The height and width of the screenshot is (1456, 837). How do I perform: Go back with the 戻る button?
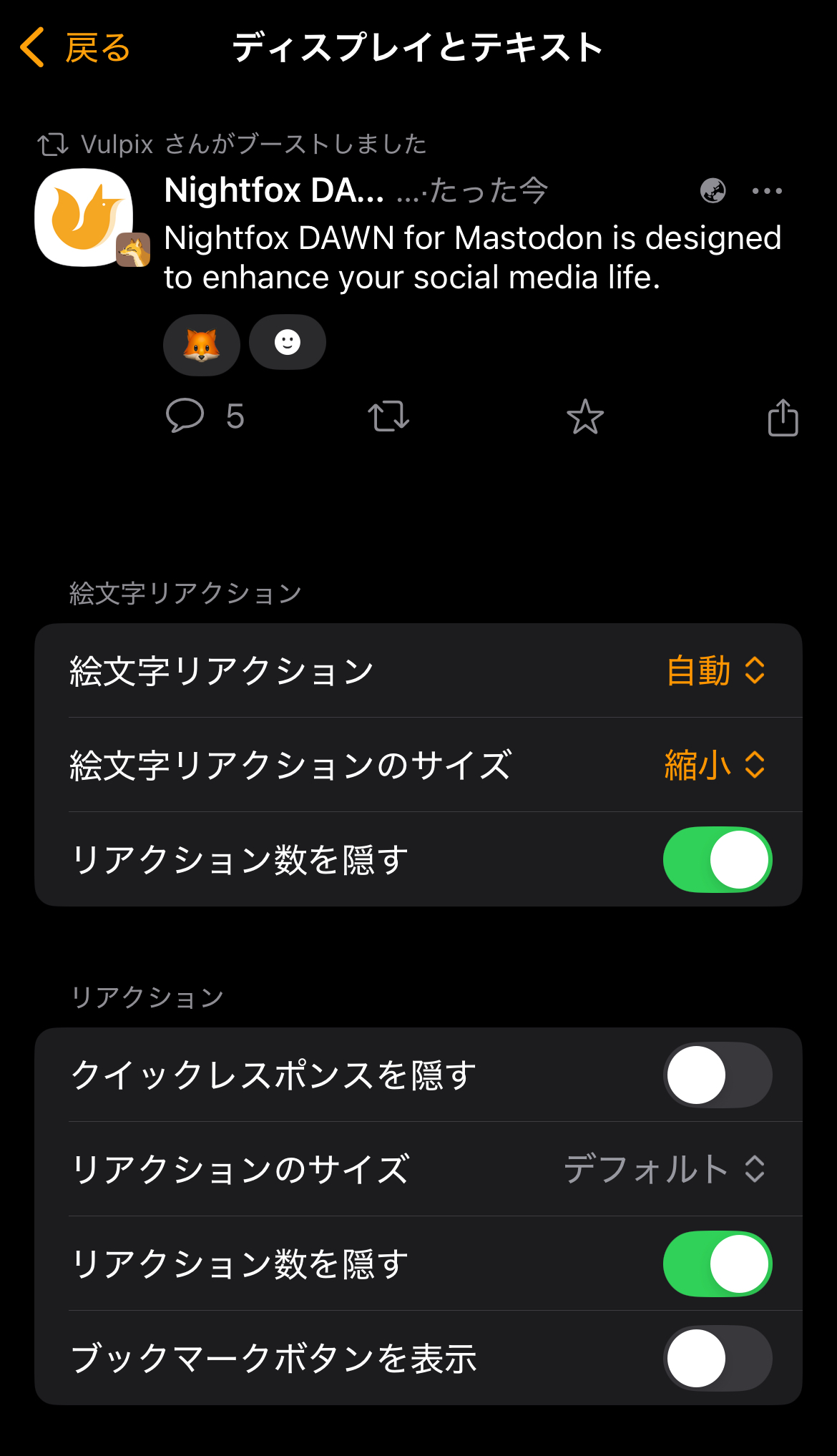coord(75,48)
